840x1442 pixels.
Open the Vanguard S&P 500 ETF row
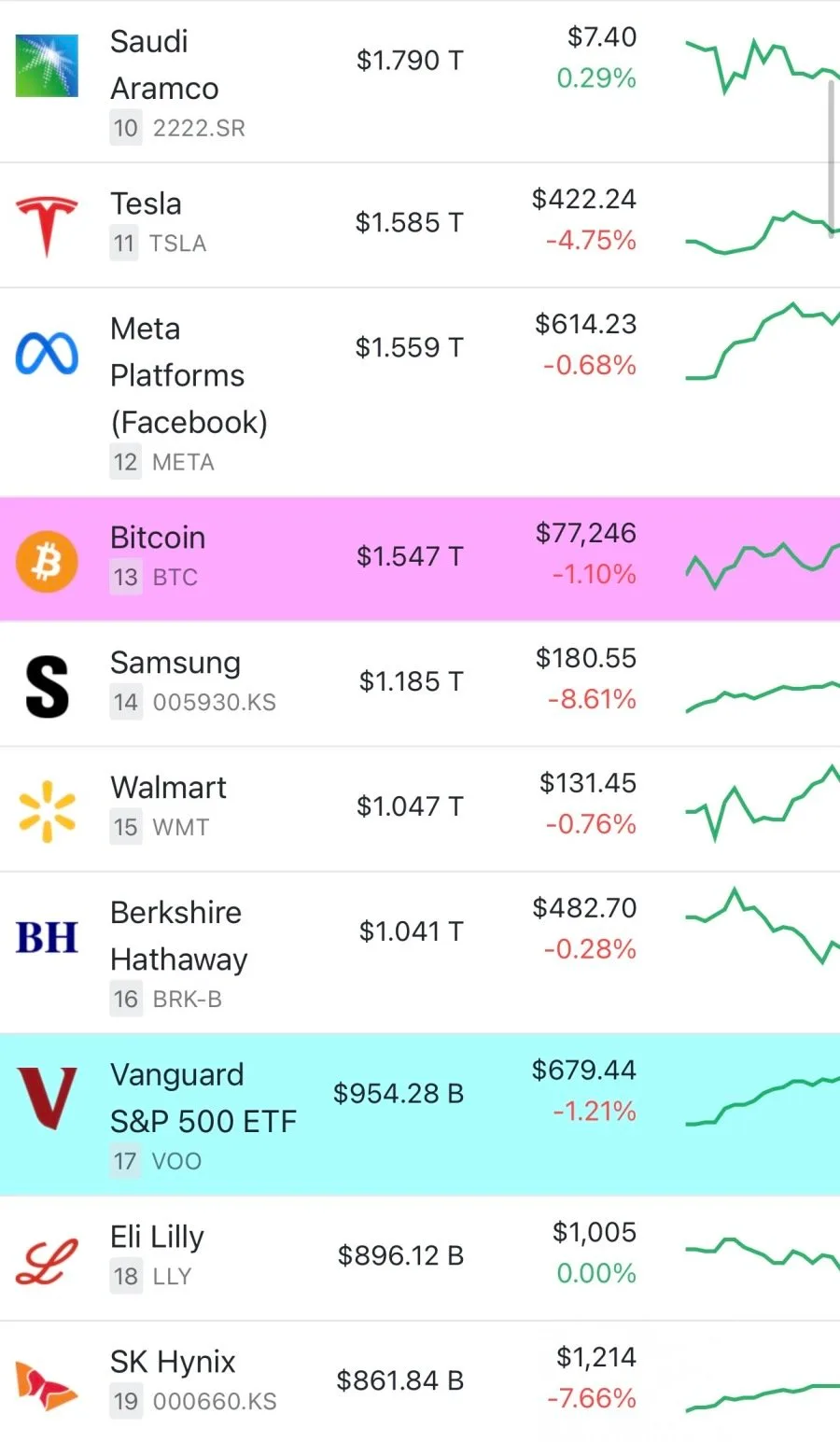[420, 1114]
